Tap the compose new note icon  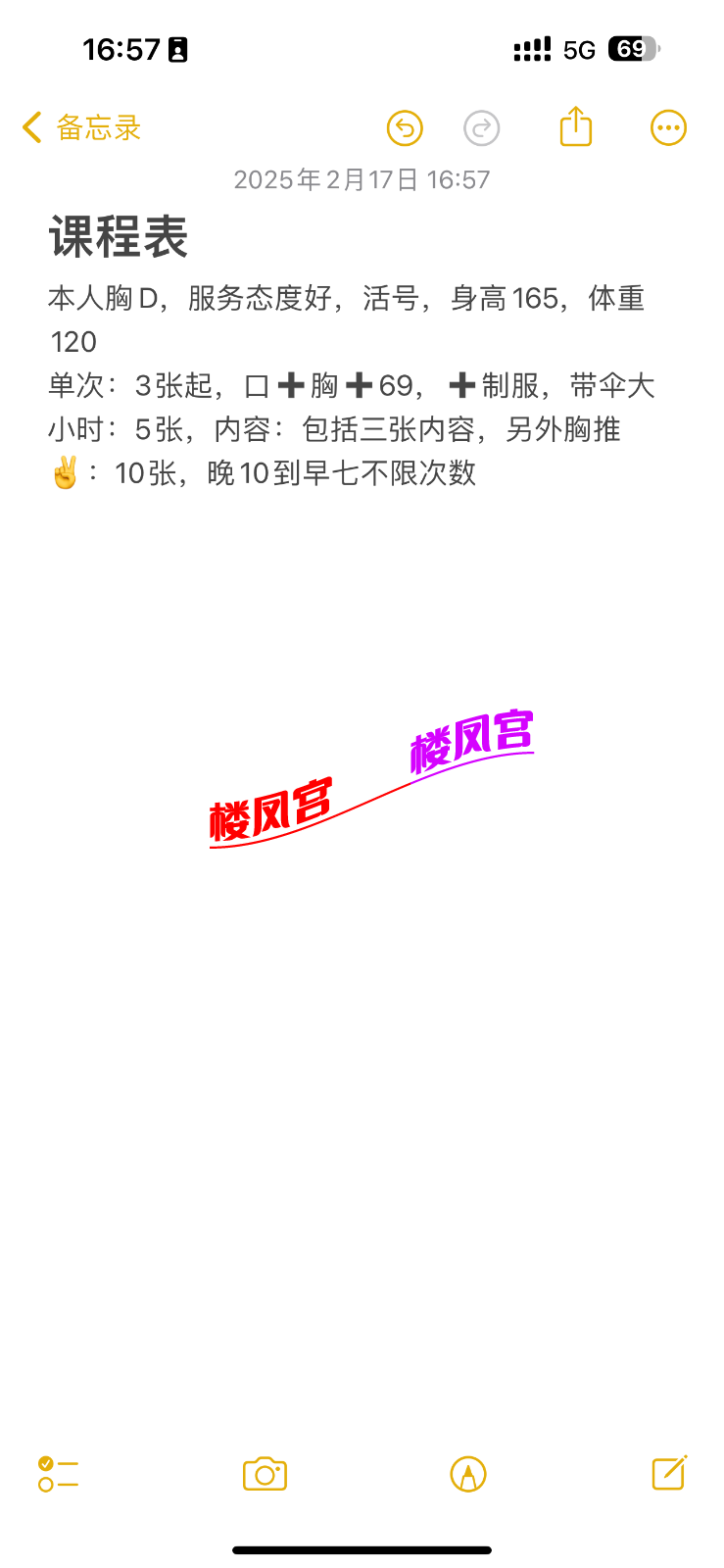[670, 1473]
